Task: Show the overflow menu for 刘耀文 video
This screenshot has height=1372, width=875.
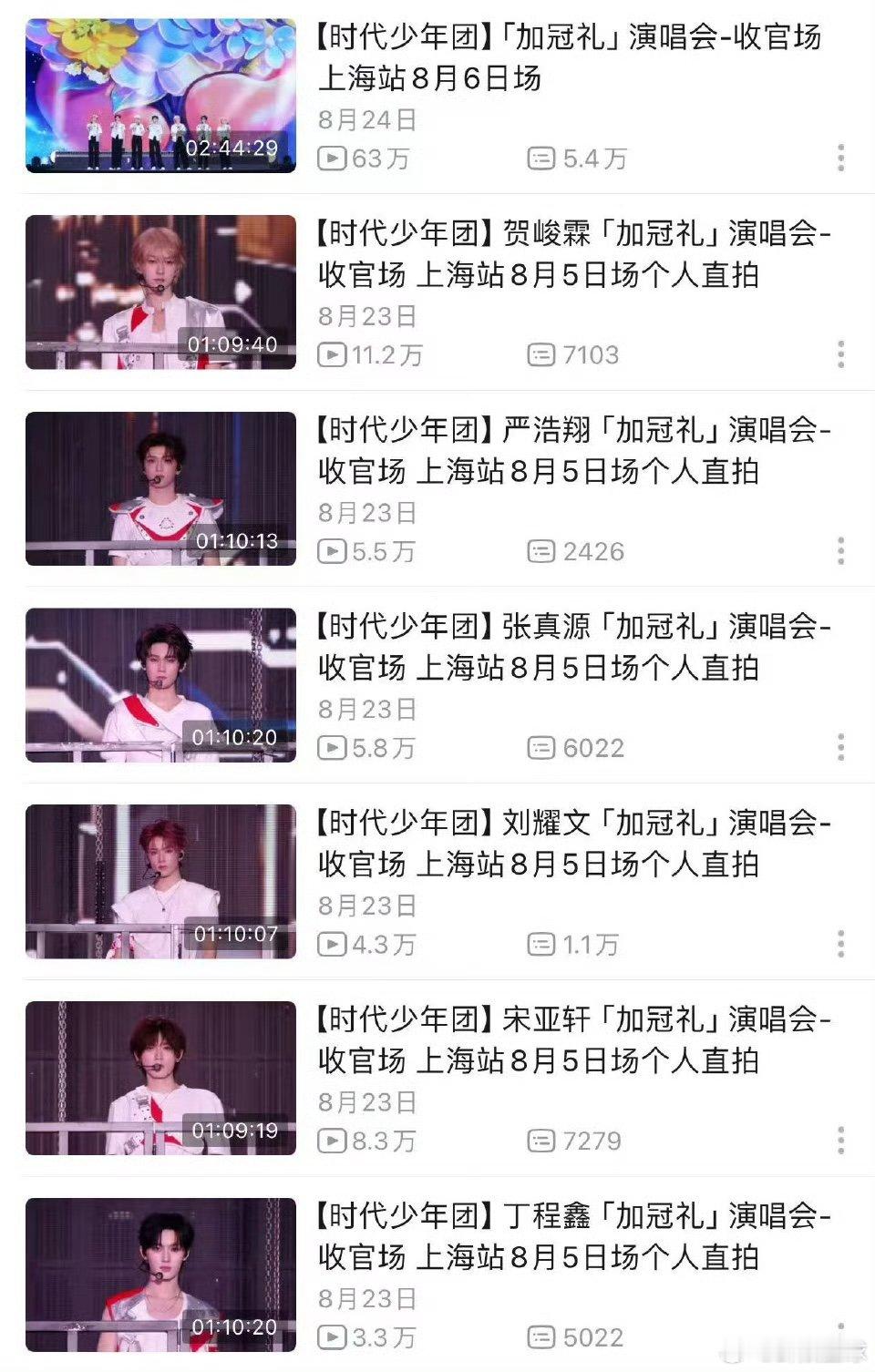Action: pyautogui.click(x=840, y=944)
